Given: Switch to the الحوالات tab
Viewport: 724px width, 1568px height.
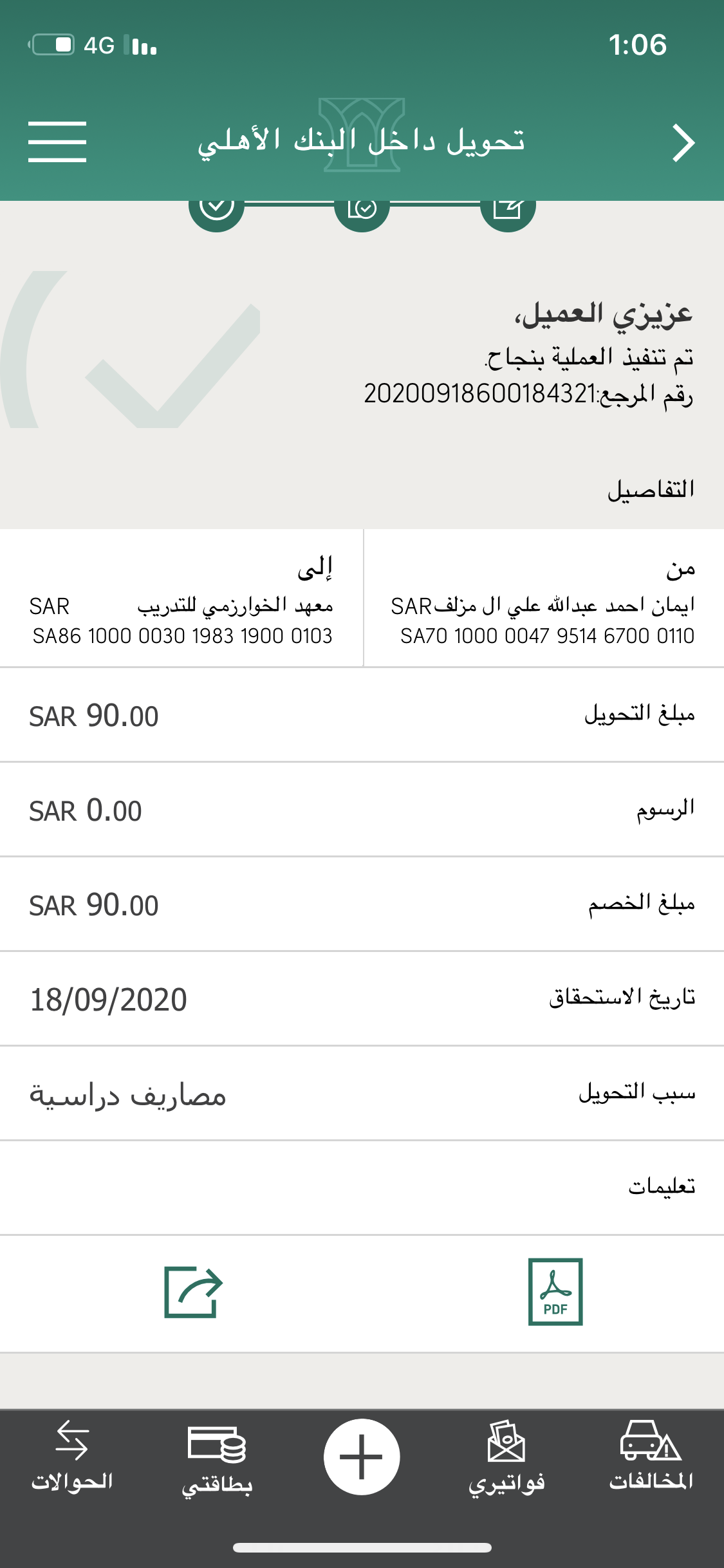Looking at the screenshot, I should coord(72,1457).
